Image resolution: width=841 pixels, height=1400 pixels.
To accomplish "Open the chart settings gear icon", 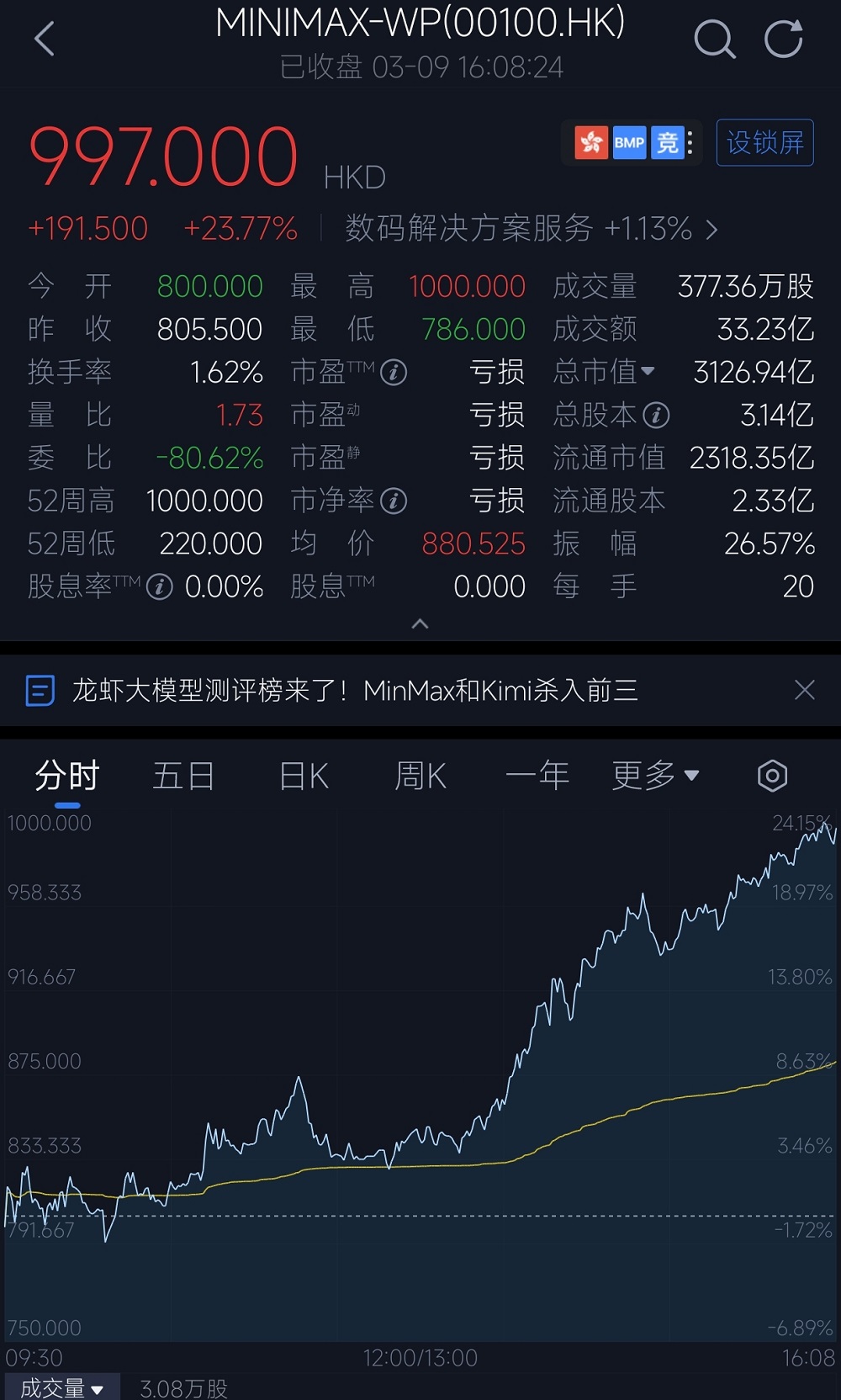I will point(771,775).
